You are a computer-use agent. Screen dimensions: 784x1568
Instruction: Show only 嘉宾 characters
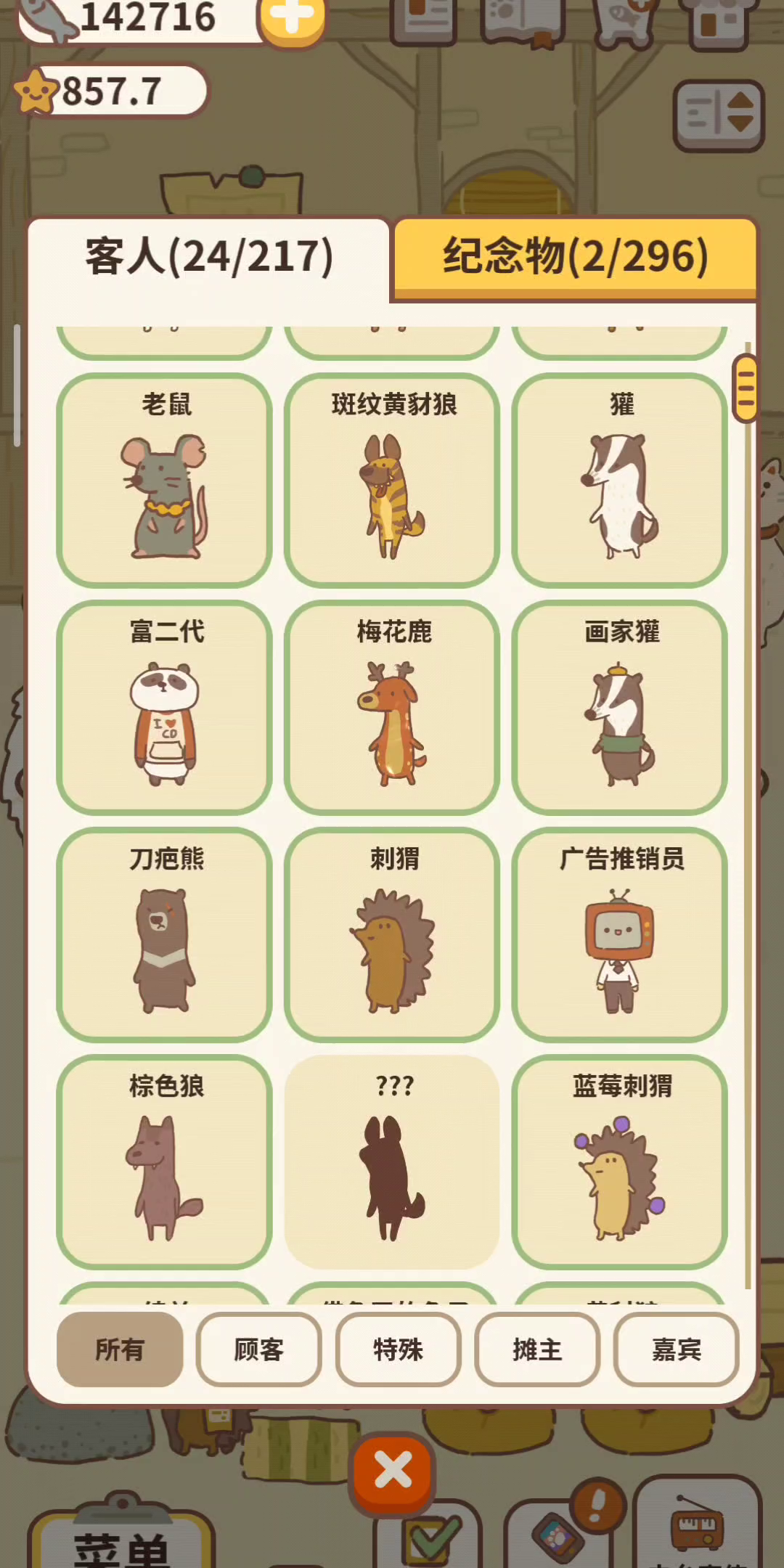click(x=676, y=1349)
